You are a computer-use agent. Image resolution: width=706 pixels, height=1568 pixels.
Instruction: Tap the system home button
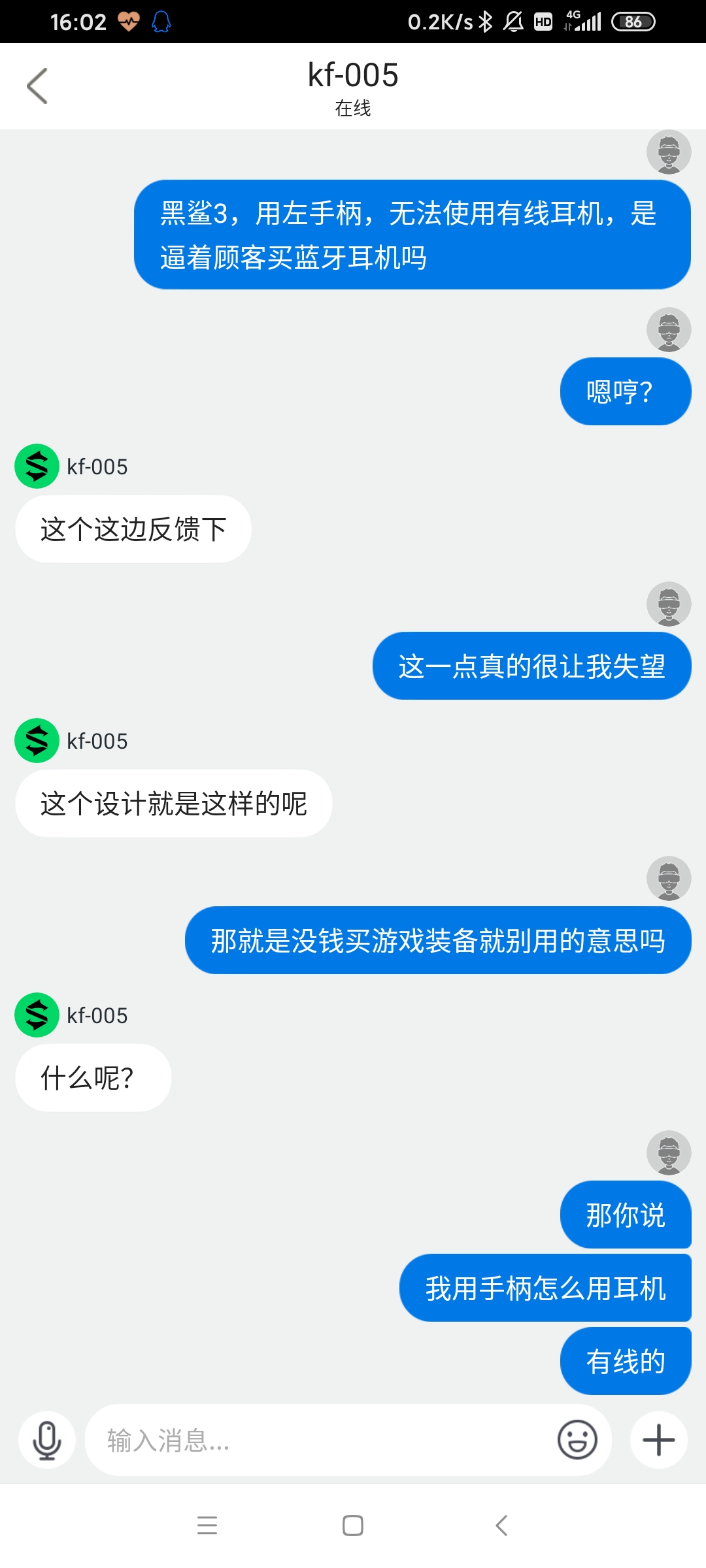353,1526
